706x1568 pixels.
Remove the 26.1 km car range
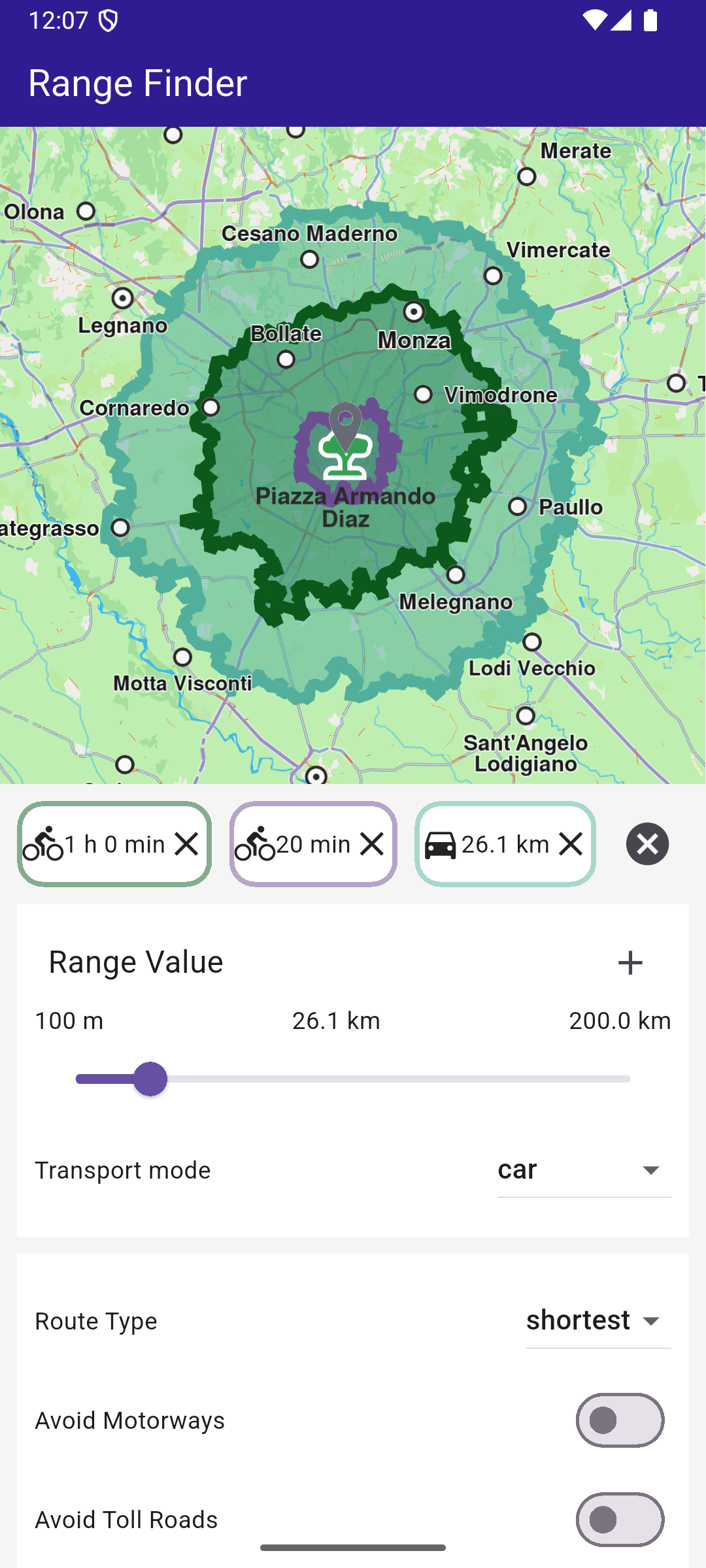click(x=571, y=844)
